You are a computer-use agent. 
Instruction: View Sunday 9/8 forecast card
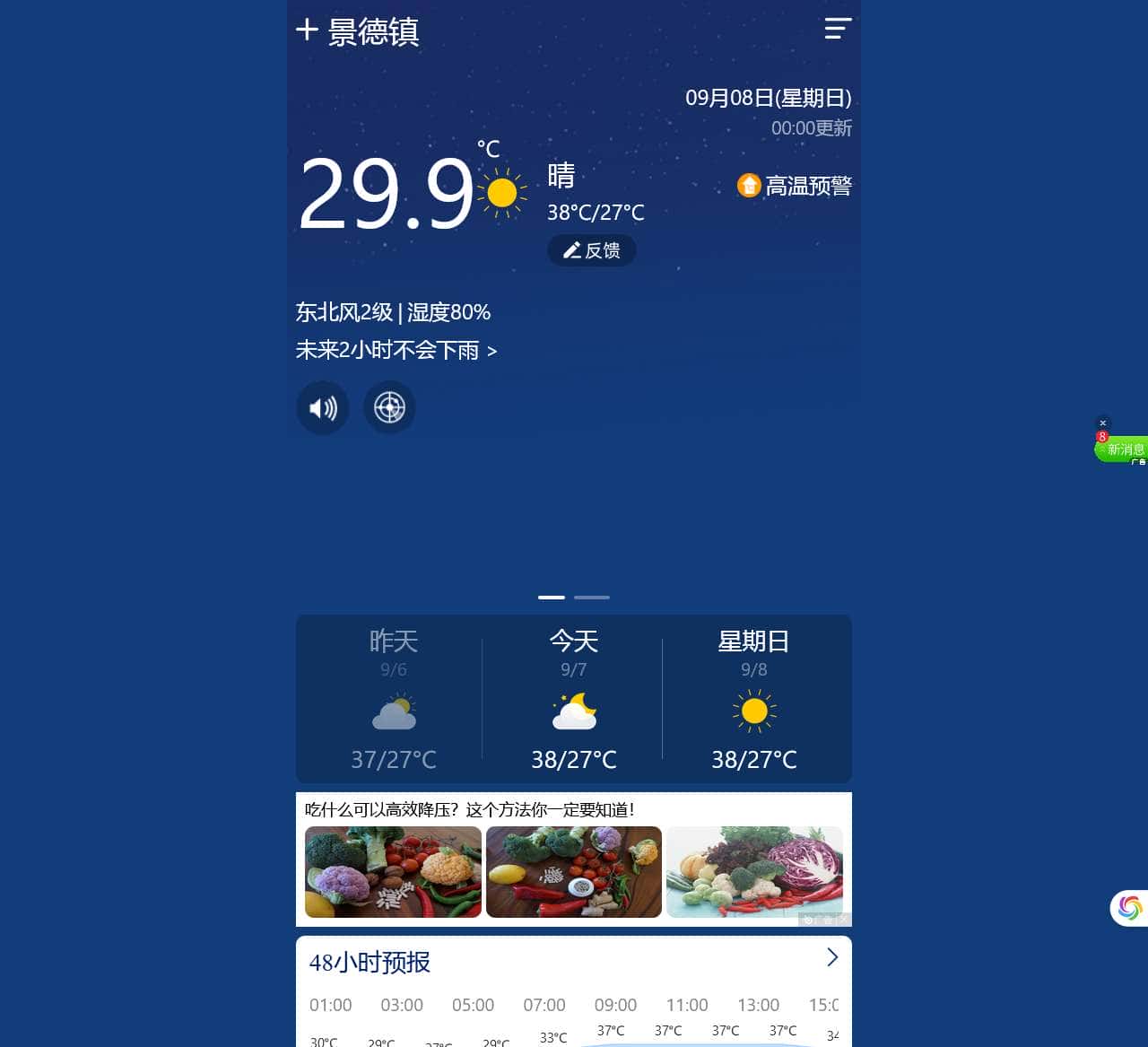(754, 699)
